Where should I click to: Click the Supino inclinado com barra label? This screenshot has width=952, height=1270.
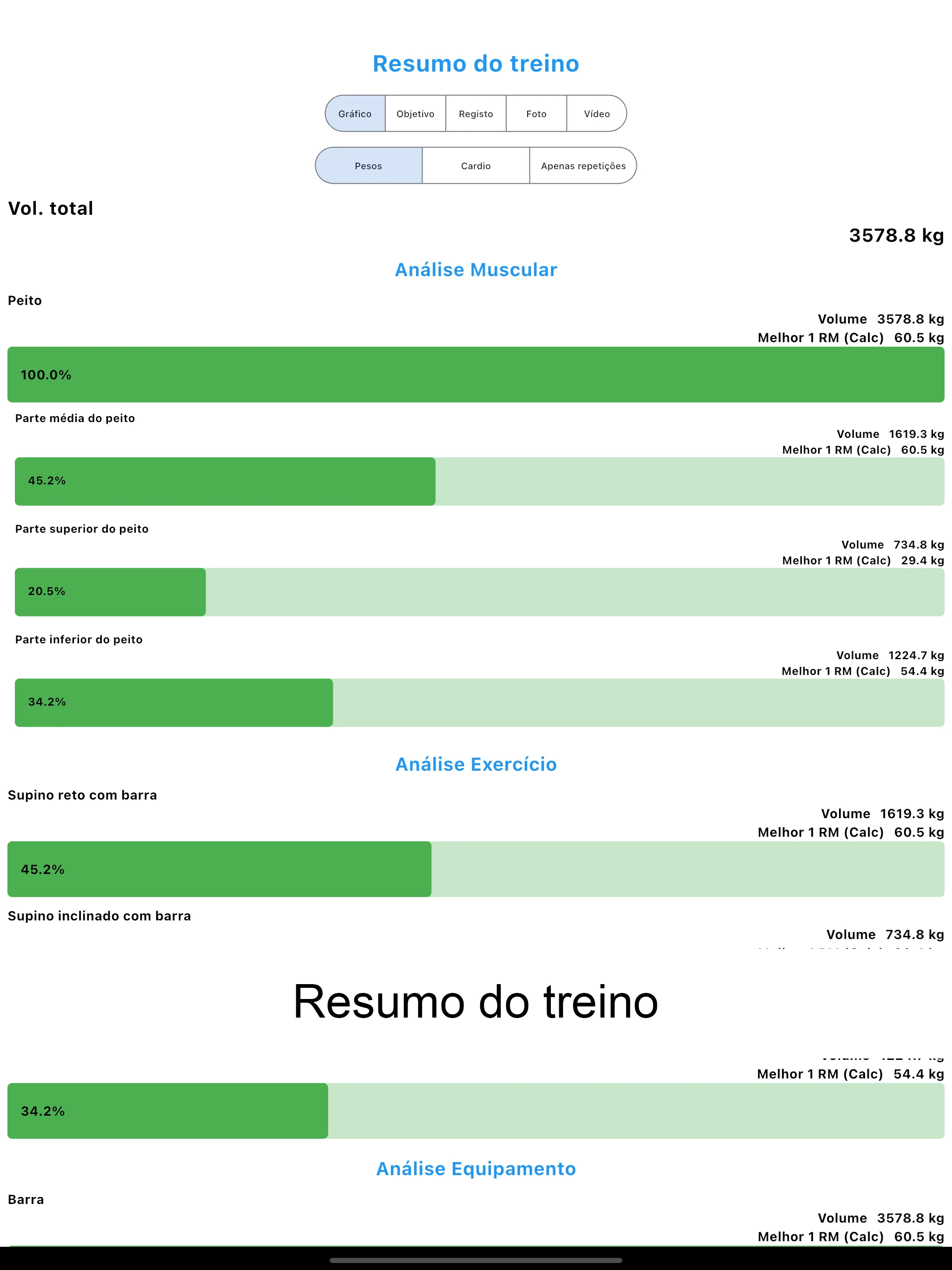click(x=99, y=916)
